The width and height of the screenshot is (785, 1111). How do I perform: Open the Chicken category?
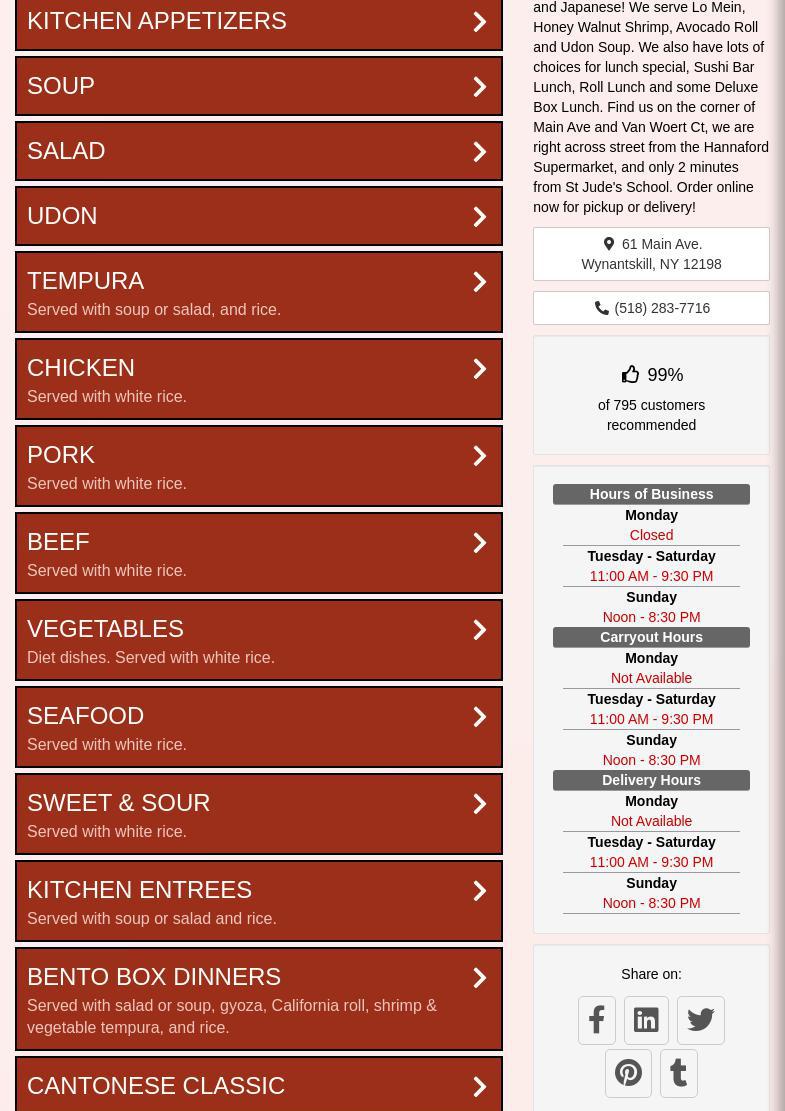258,379
